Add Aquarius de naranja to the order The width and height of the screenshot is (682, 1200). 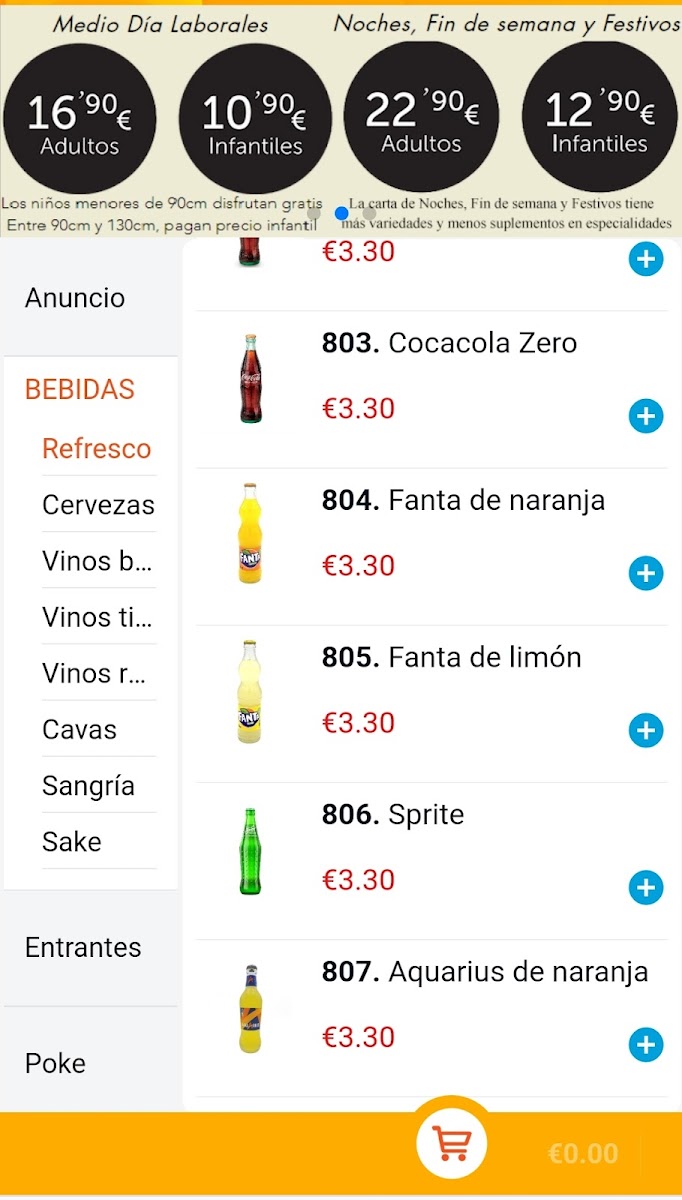pyautogui.click(x=646, y=1044)
